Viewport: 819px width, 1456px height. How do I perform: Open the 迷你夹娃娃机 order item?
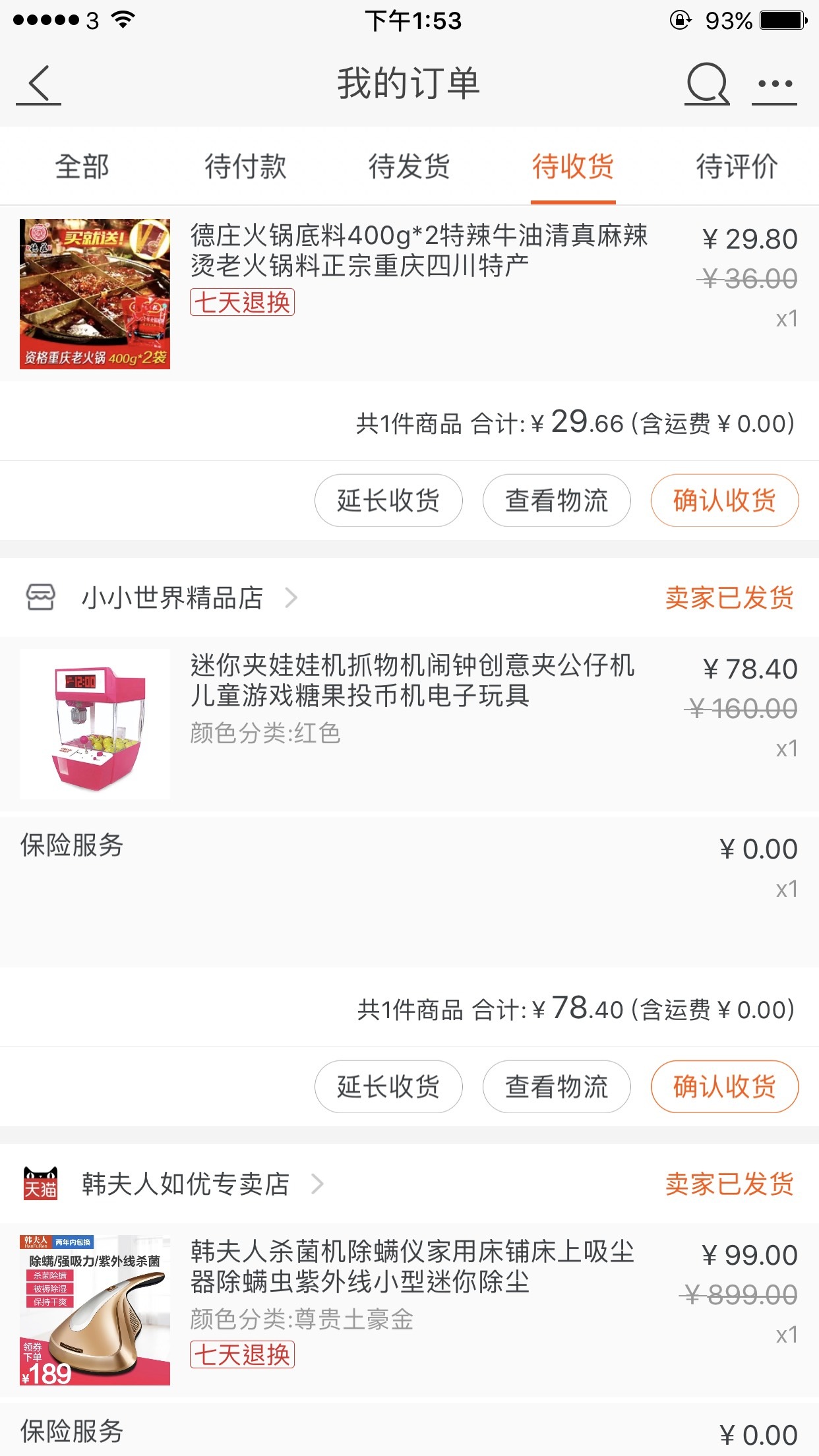[409, 724]
